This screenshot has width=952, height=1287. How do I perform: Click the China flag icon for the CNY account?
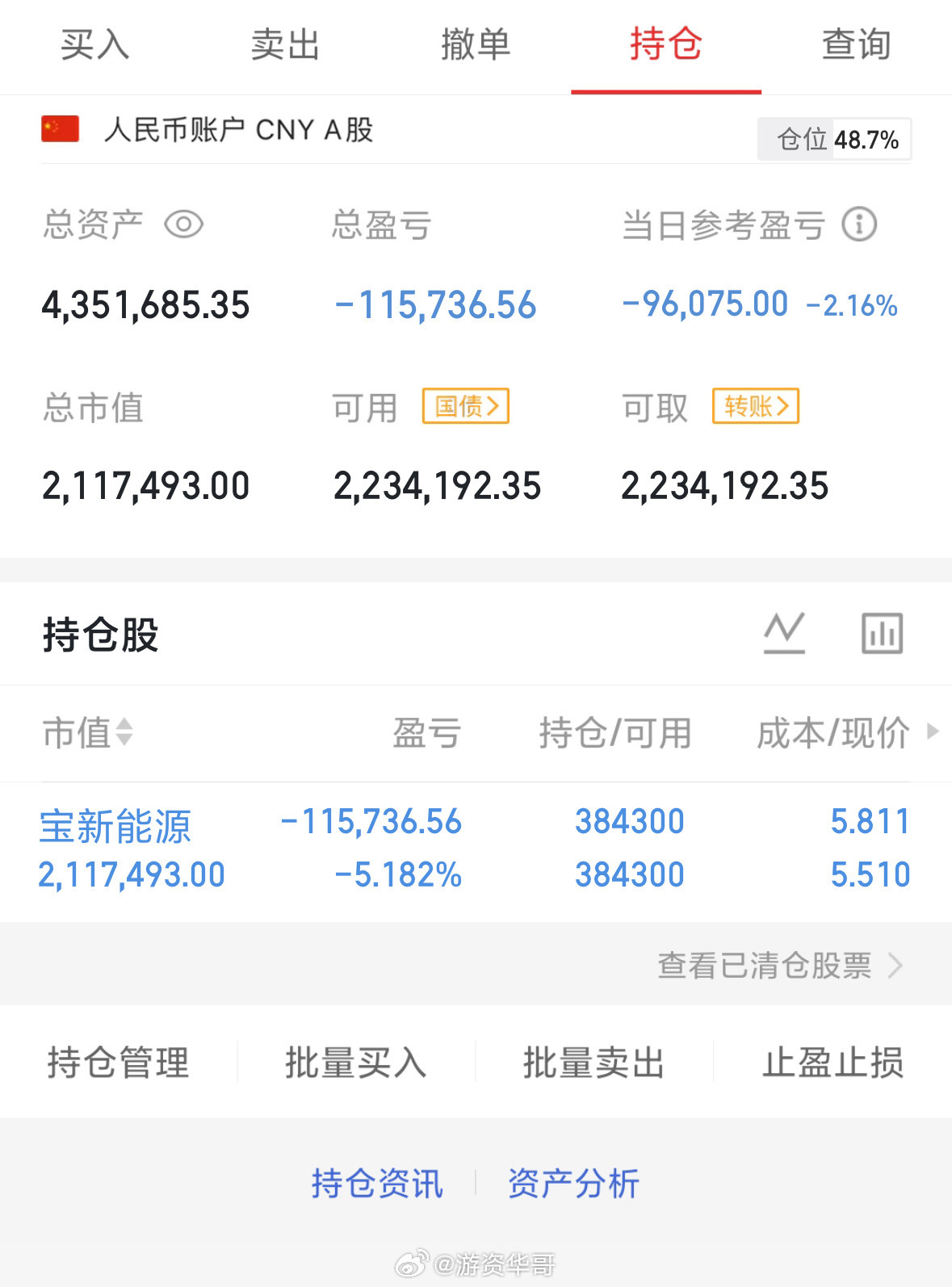pyautogui.click(x=58, y=128)
